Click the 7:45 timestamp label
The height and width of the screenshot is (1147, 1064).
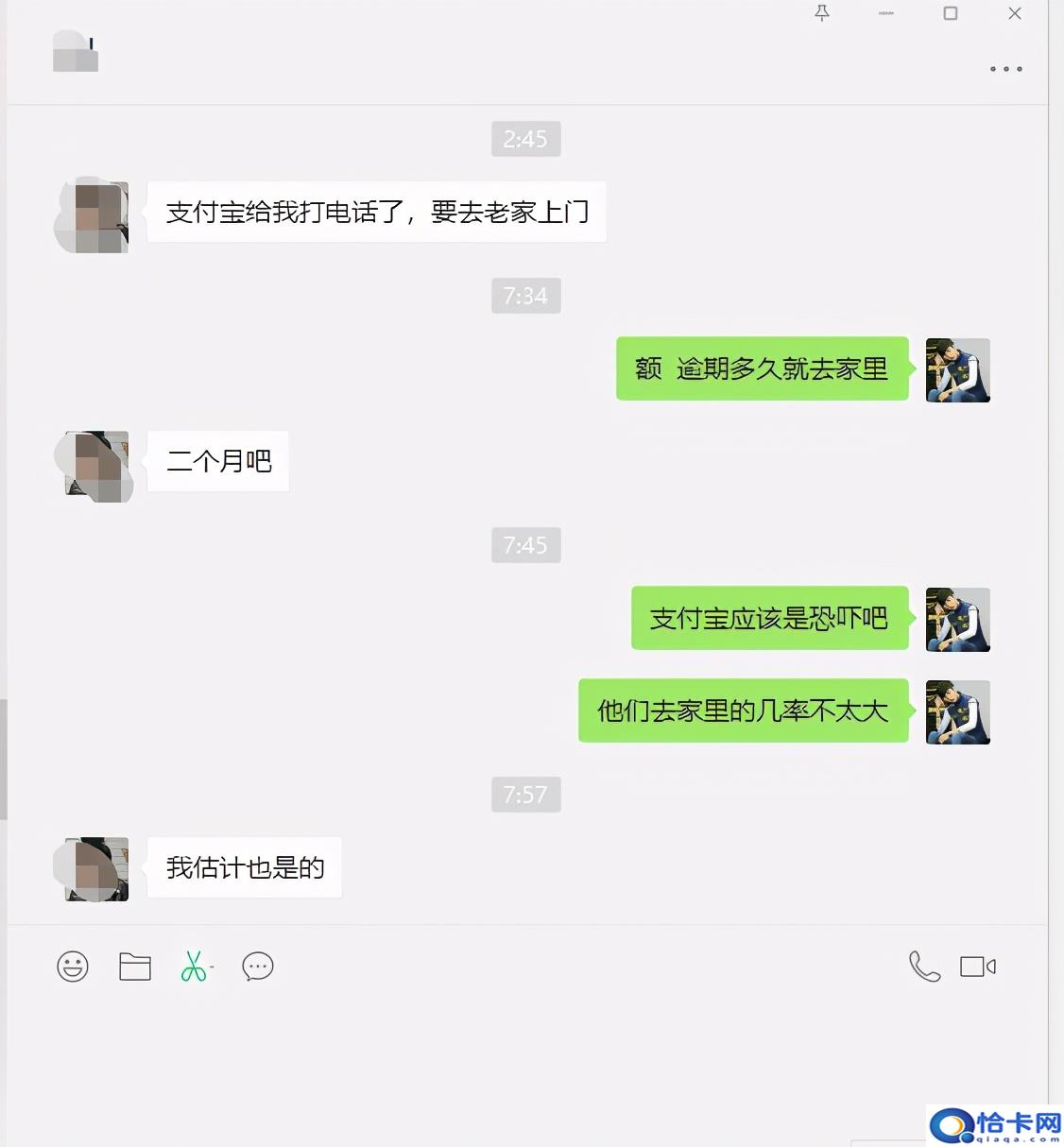tap(525, 545)
